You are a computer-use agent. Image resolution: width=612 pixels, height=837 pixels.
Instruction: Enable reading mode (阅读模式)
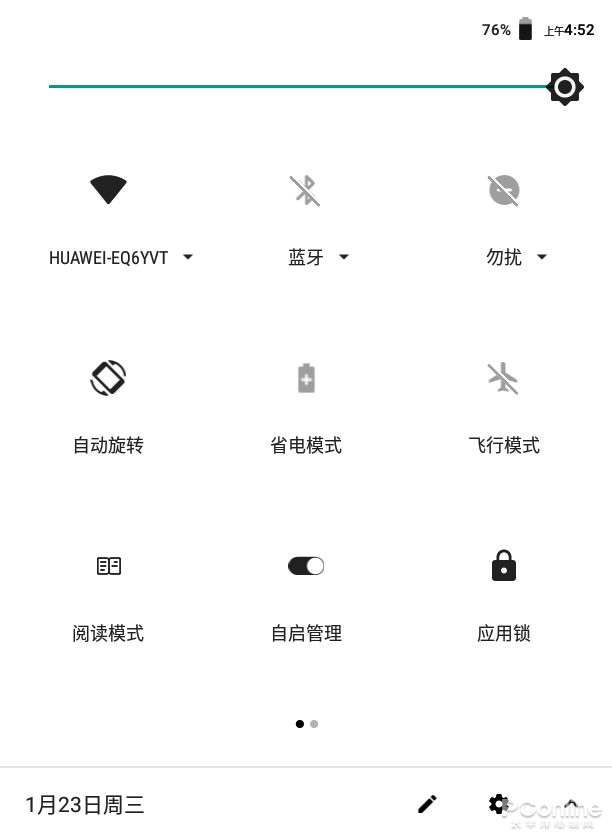[108, 566]
